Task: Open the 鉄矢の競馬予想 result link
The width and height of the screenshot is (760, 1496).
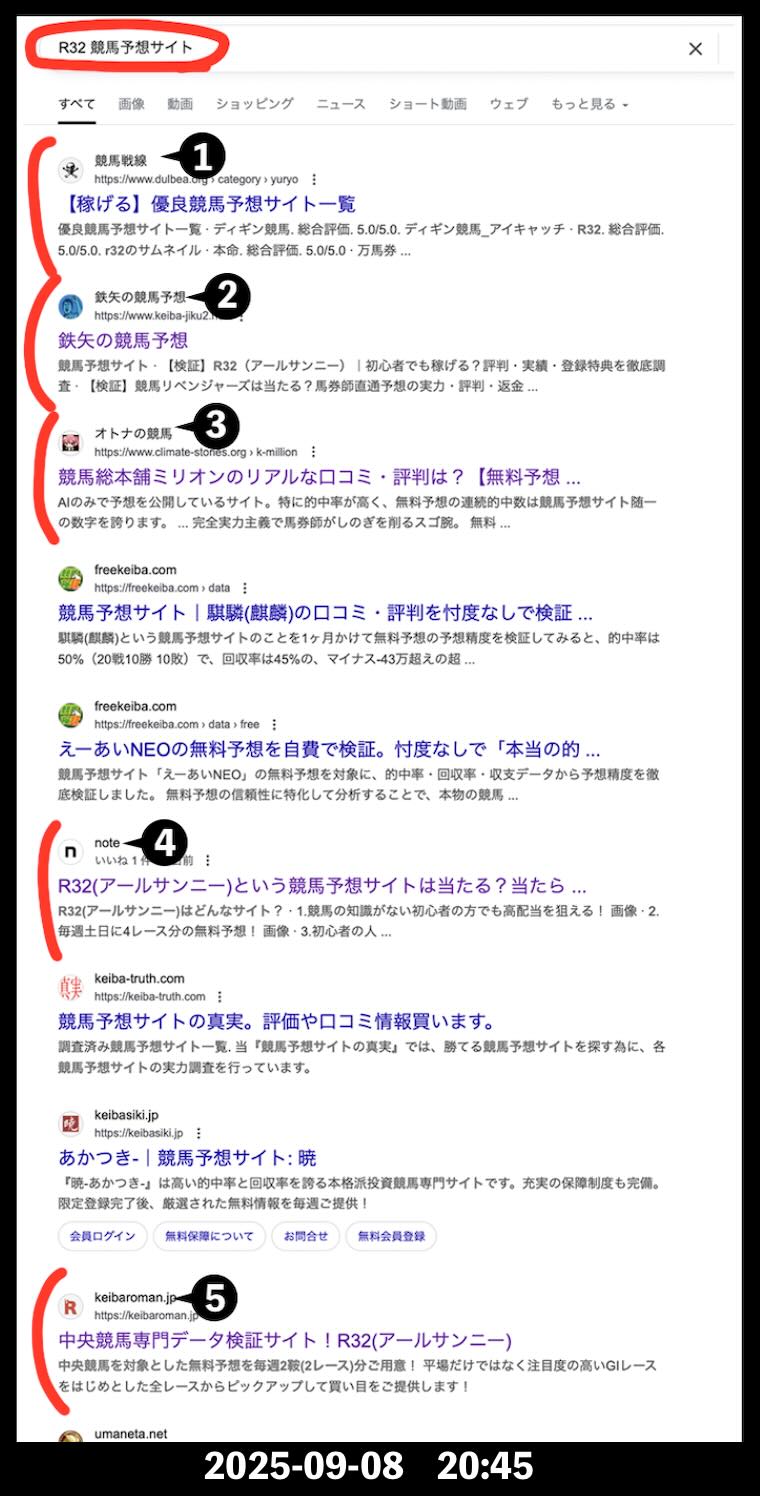Action: click(x=123, y=340)
